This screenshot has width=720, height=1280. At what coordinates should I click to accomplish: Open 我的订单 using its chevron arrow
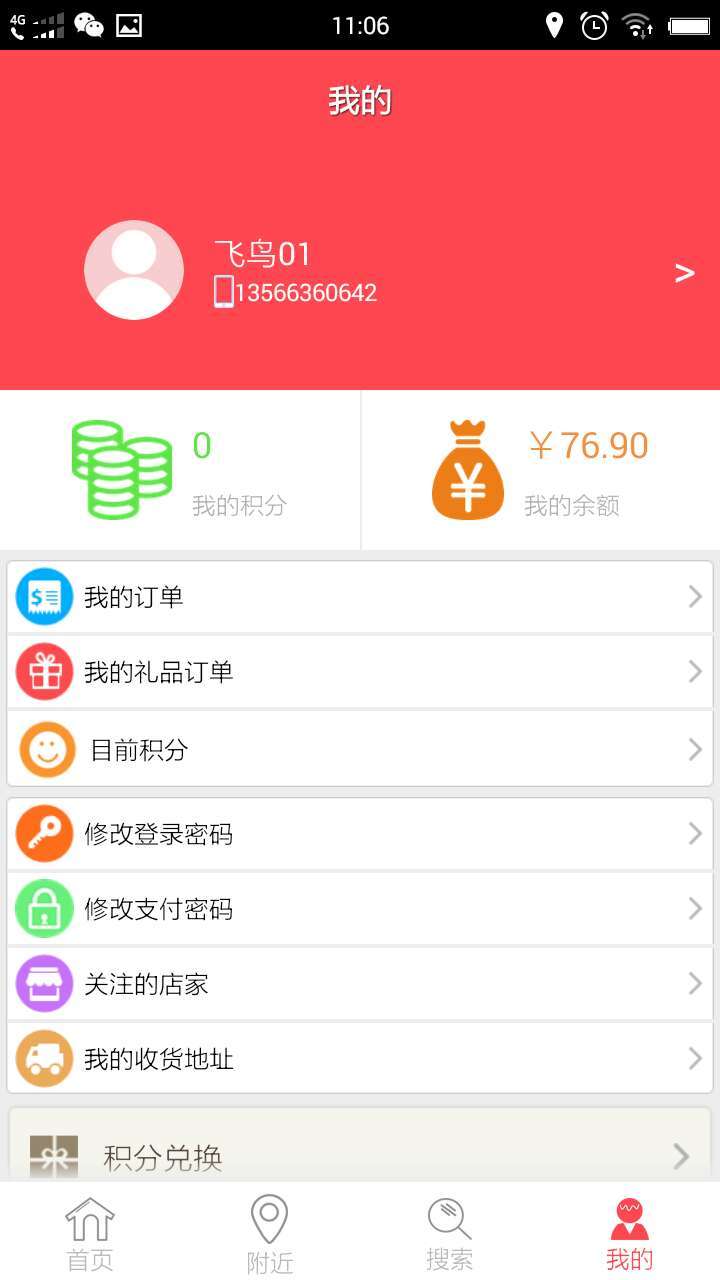pyautogui.click(x=695, y=596)
